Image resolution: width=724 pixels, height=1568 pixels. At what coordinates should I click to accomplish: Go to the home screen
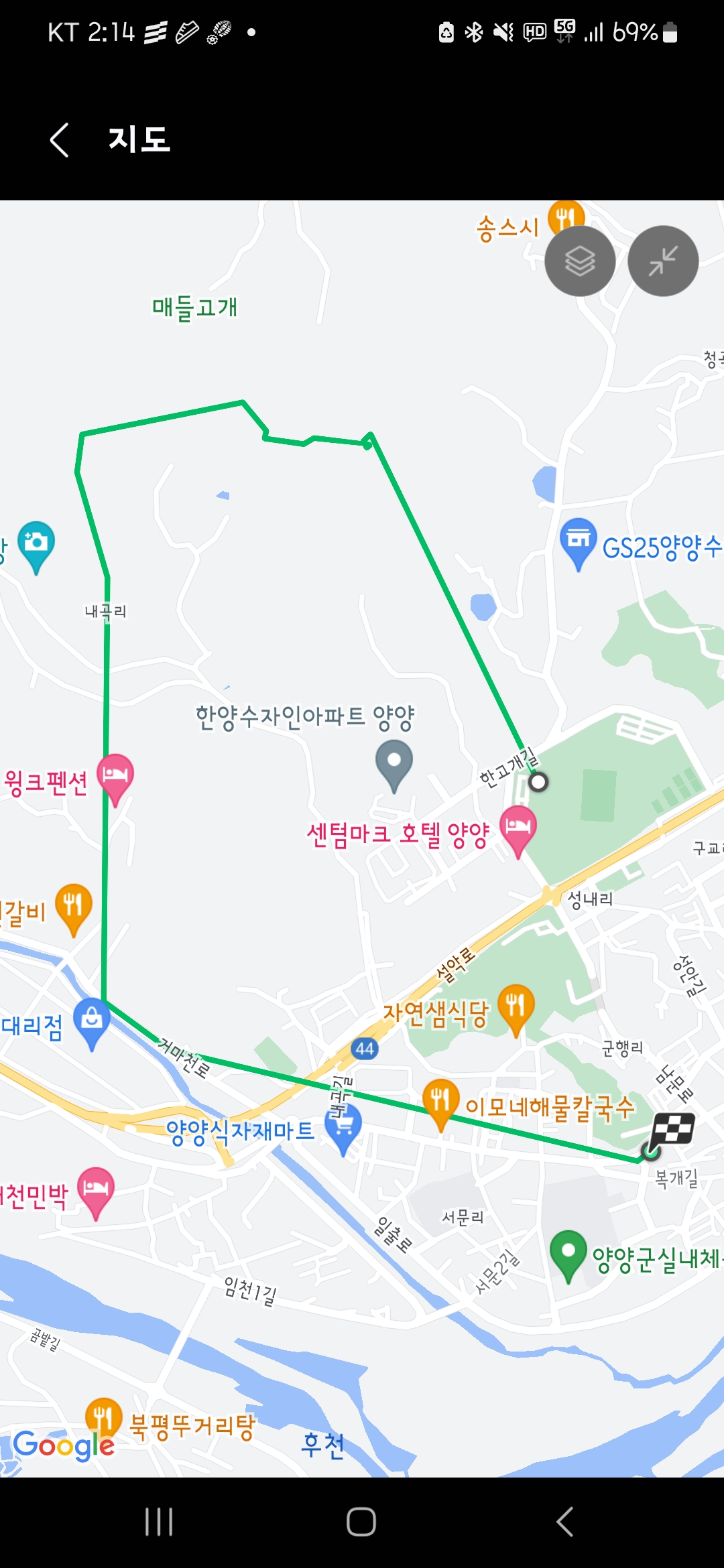click(x=361, y=1522)
